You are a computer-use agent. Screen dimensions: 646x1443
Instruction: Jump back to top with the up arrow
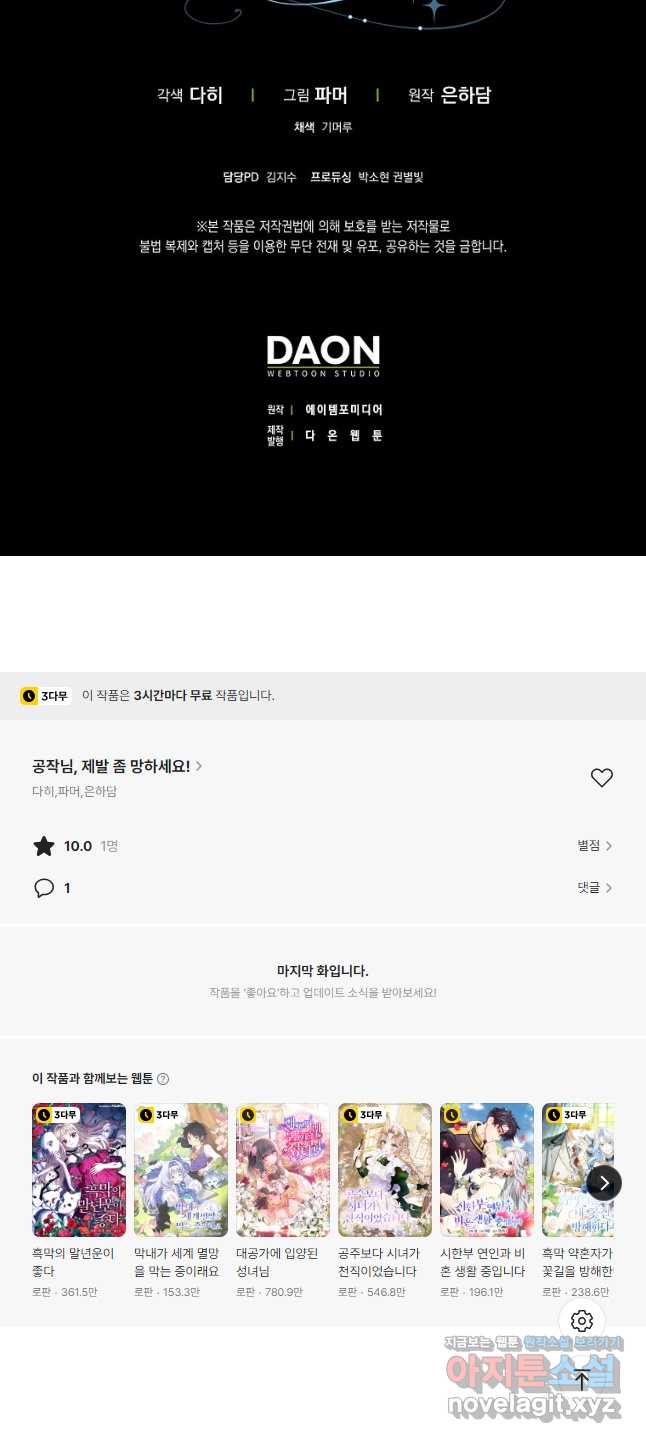point(582,1380)
